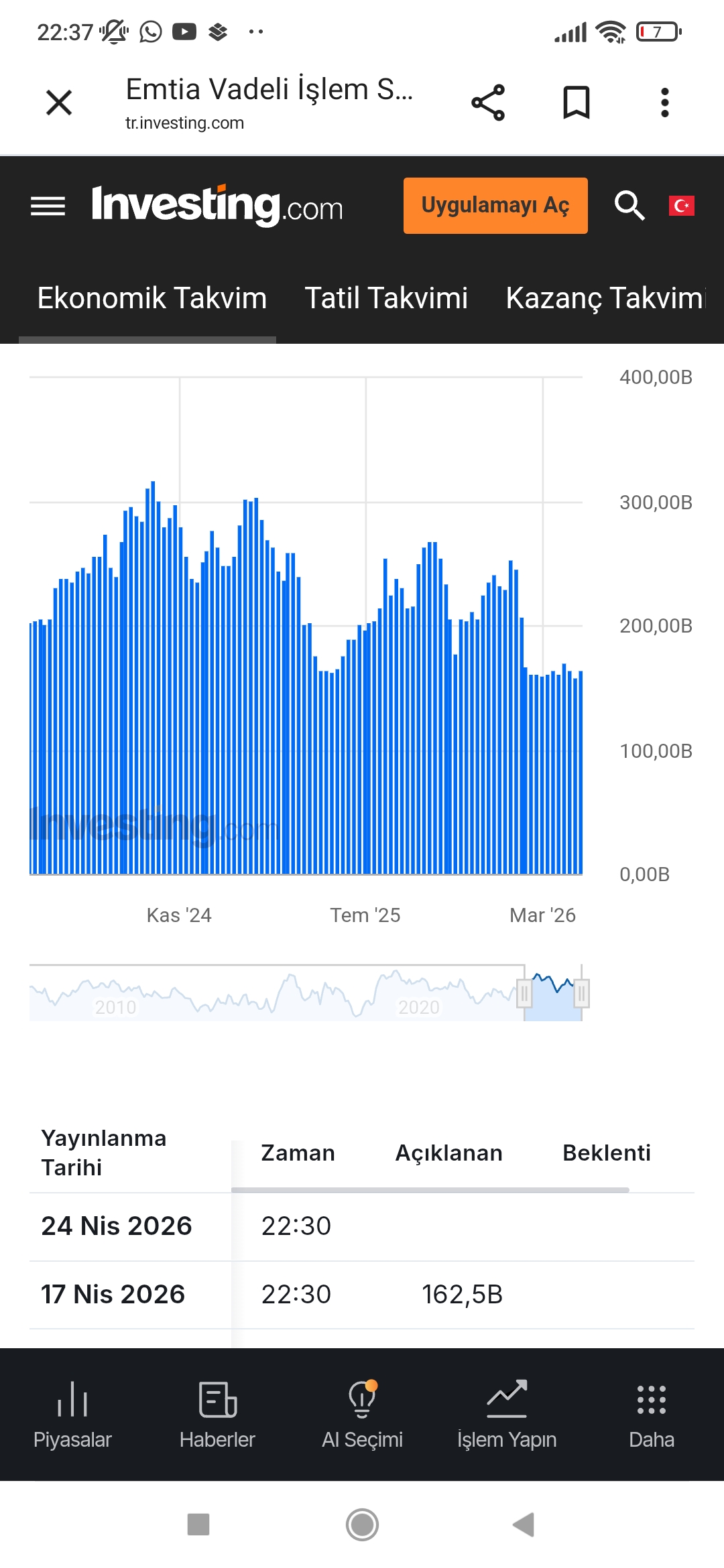Go to the home screen via system button

point(362,1524)
